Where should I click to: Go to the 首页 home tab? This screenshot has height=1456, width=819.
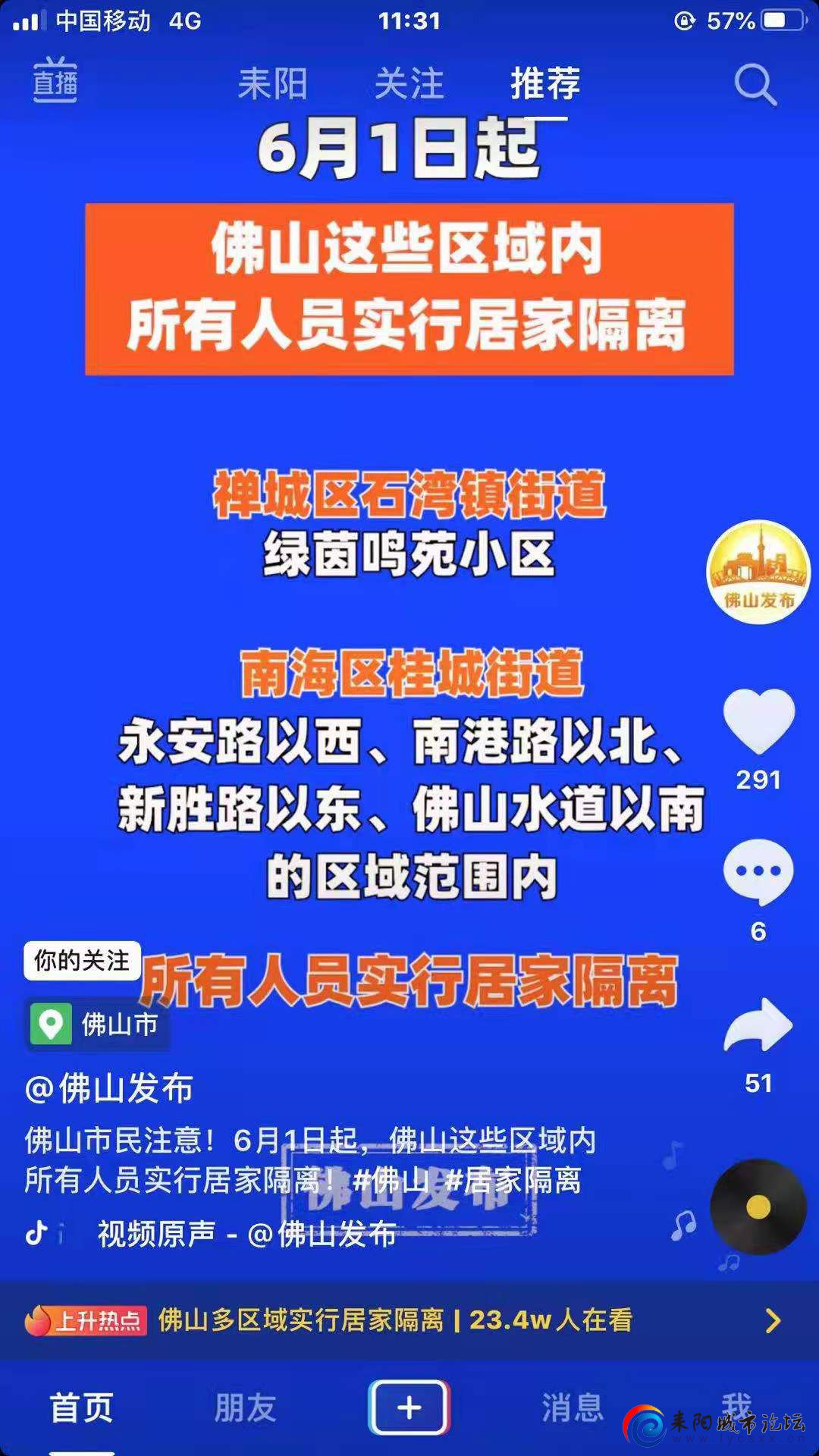(x=82, y=1407)
